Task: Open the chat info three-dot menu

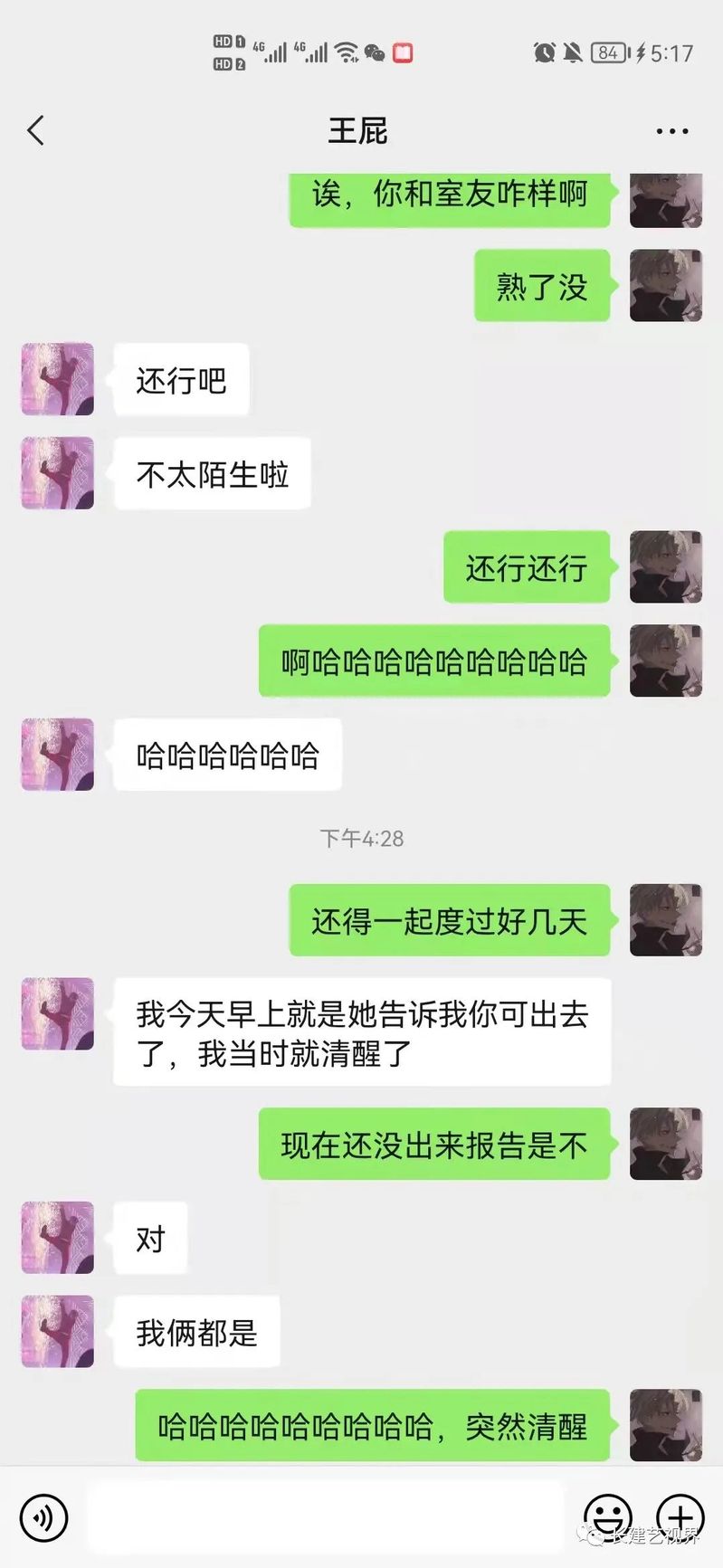Action: (x=671, y=131)
